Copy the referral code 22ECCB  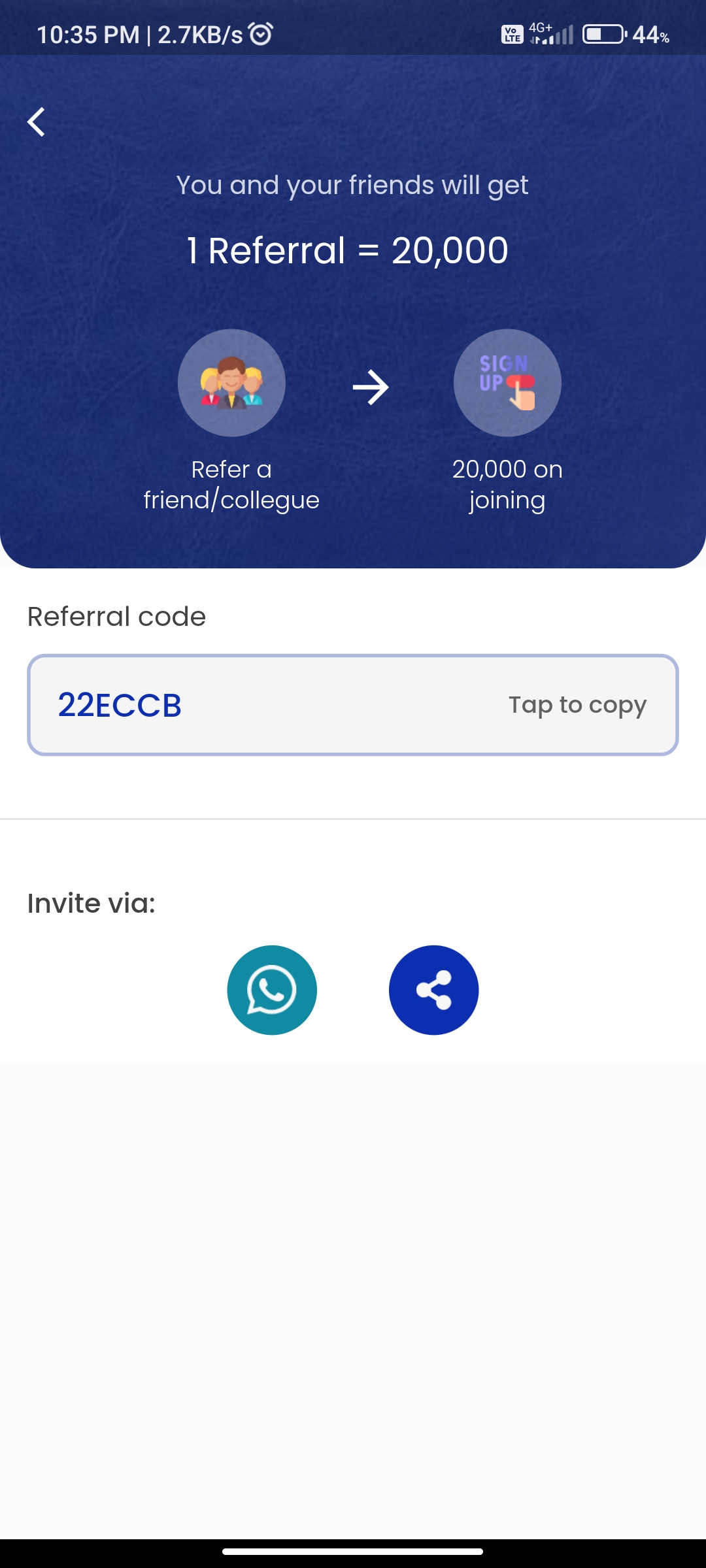pos(353,705)
